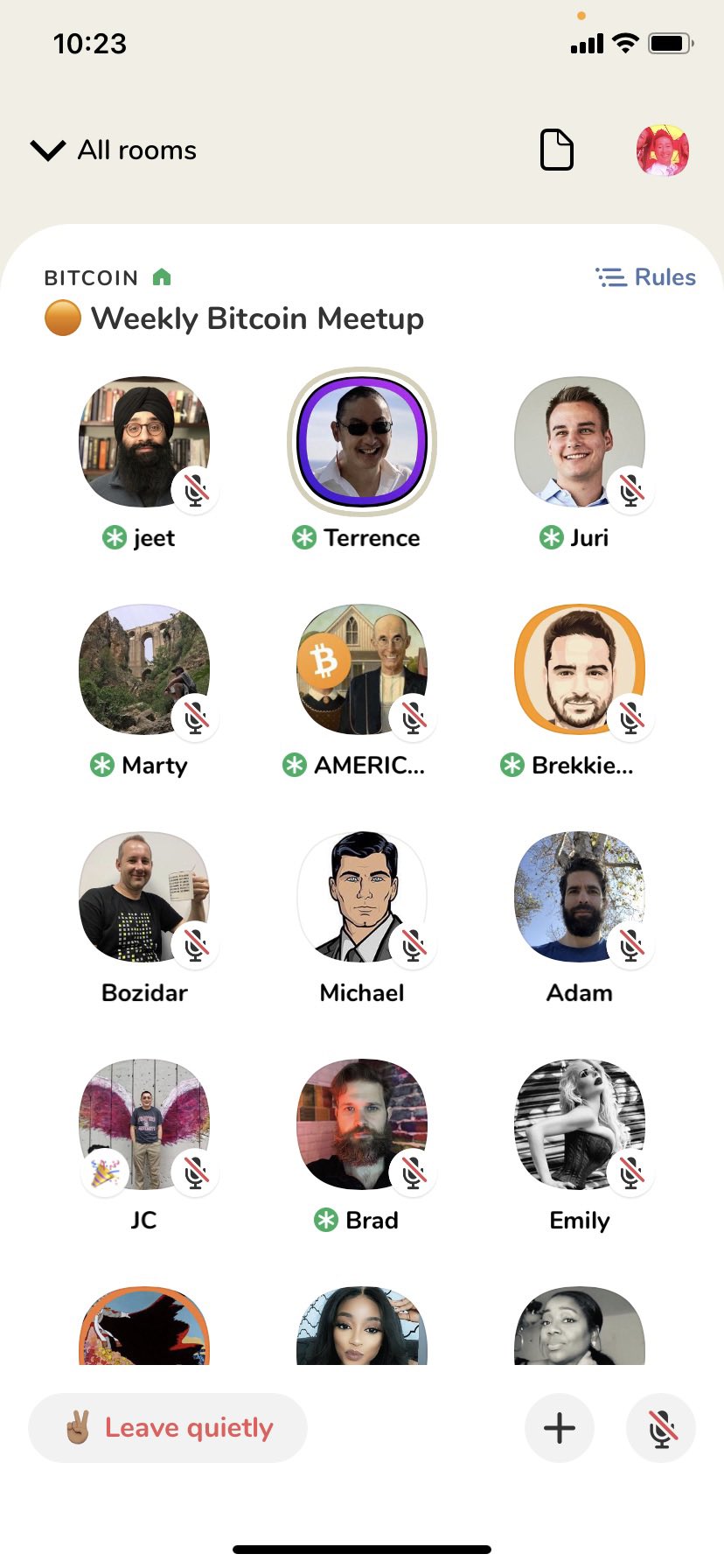View Juri's profile

point(579,442)
